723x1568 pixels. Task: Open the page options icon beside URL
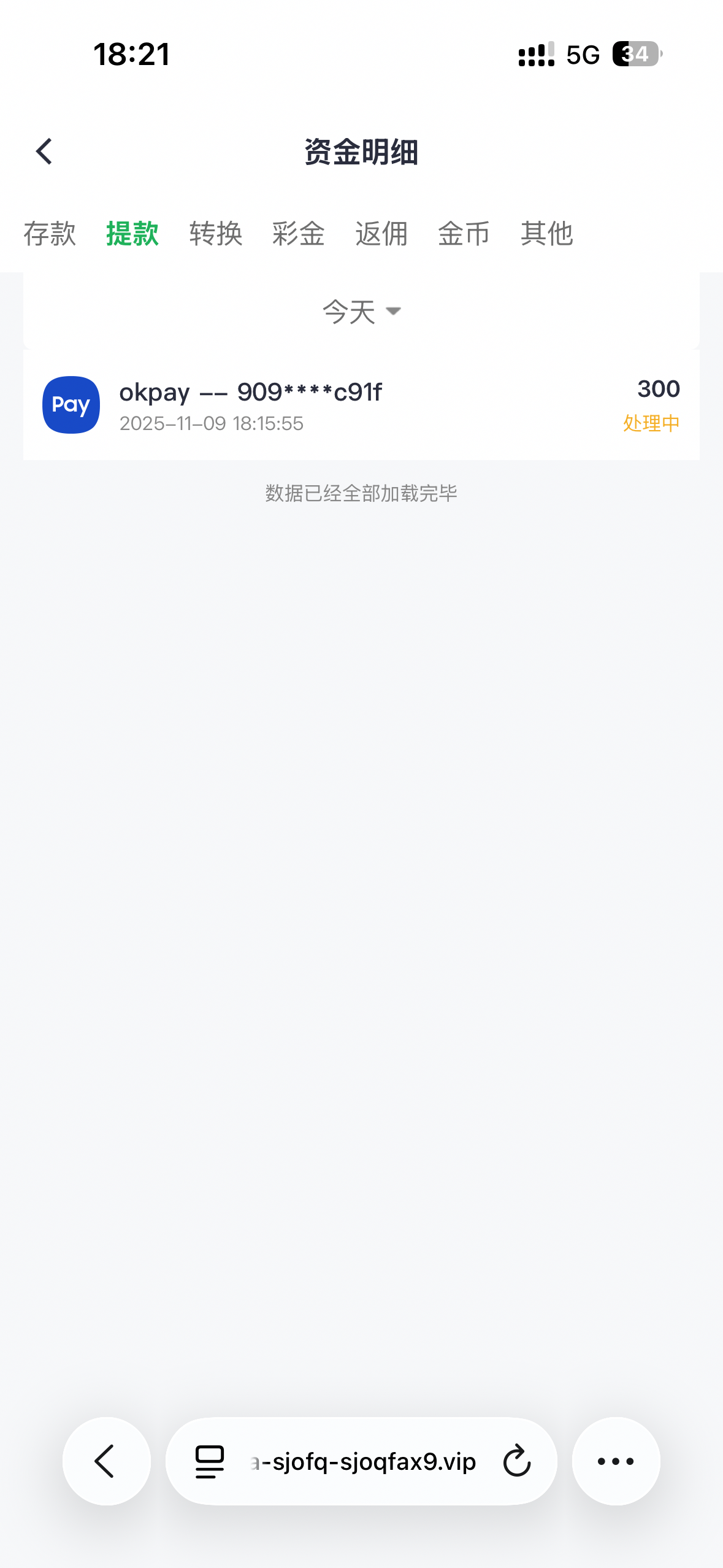(x=210, y=1461)
